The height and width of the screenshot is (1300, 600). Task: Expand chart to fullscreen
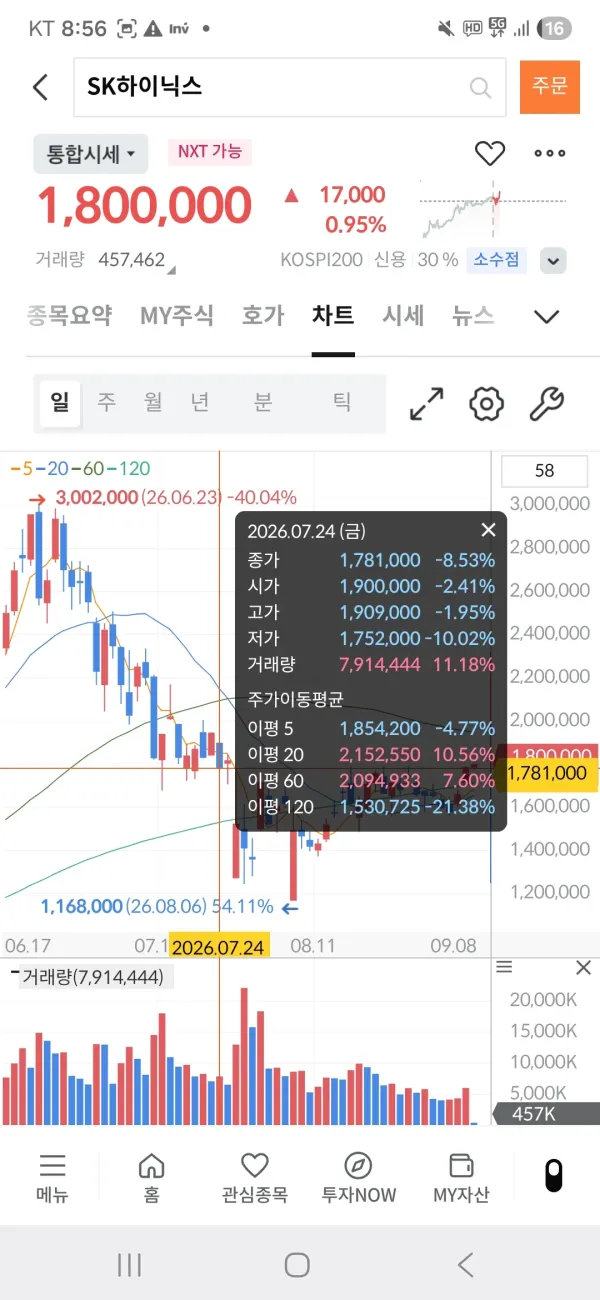coord(427,404)
